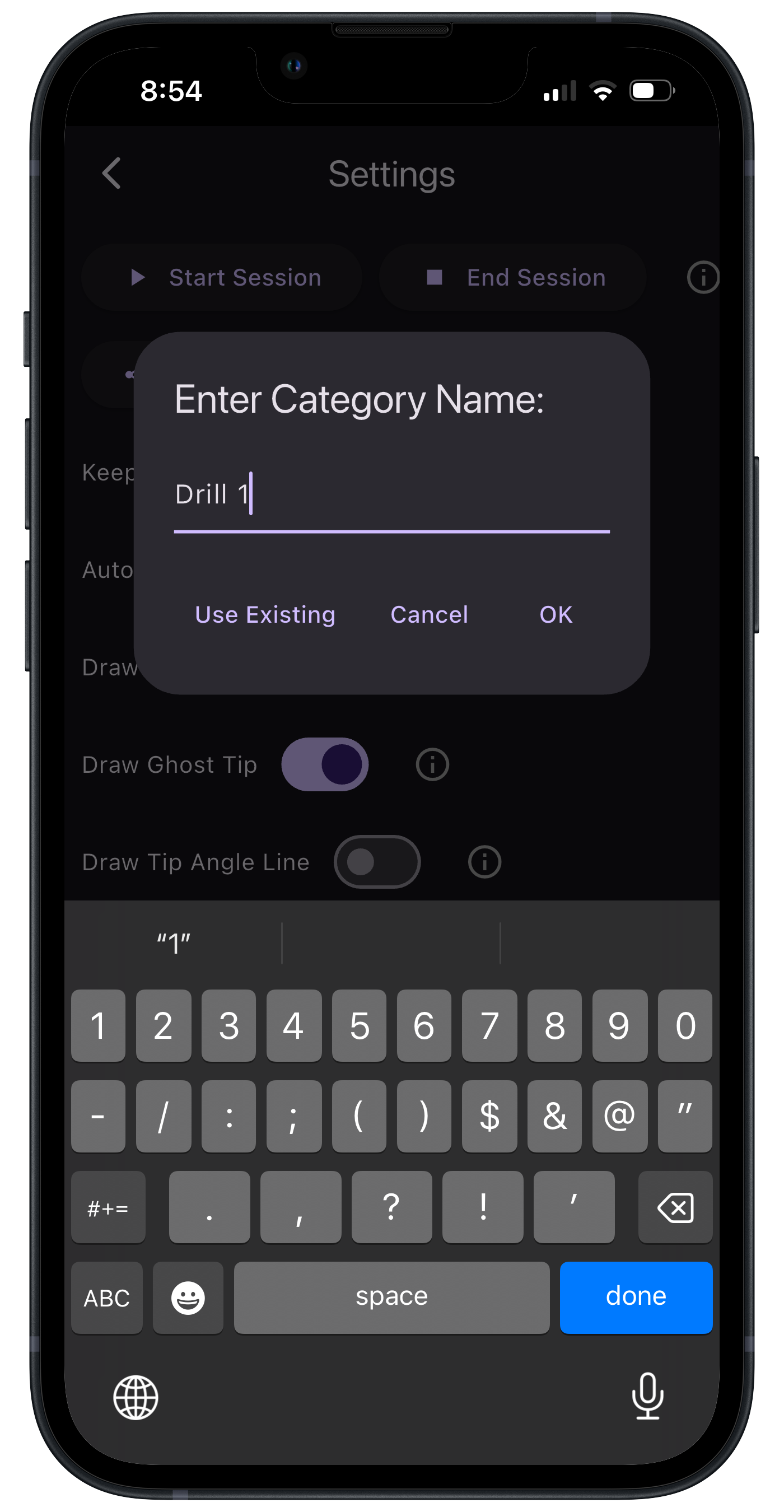Type the digit 2 key
This screenshot has width=784, height=1512.
pos(163,1025)
